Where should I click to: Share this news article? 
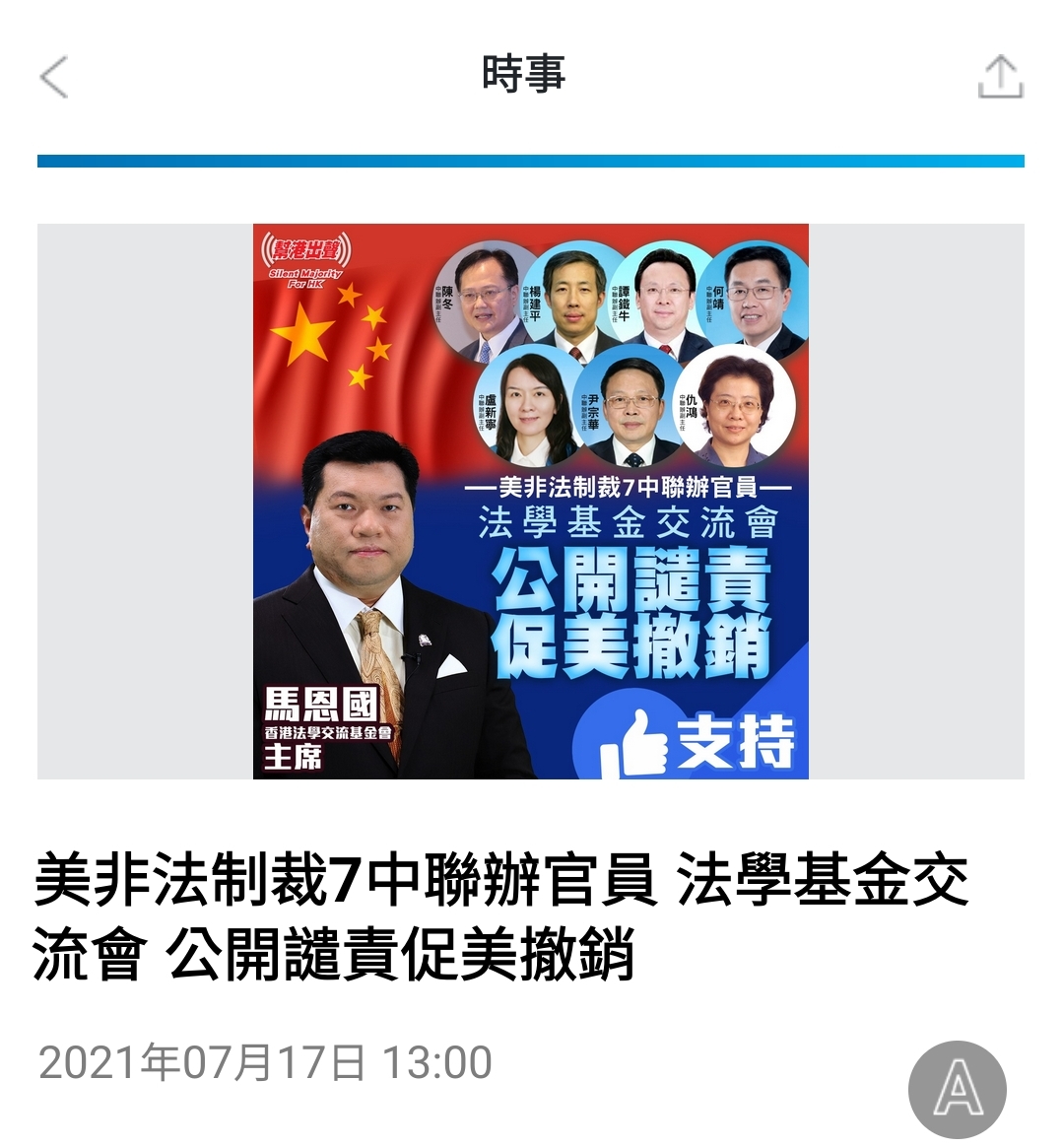pyautogui.click(x=1000, y=77)
